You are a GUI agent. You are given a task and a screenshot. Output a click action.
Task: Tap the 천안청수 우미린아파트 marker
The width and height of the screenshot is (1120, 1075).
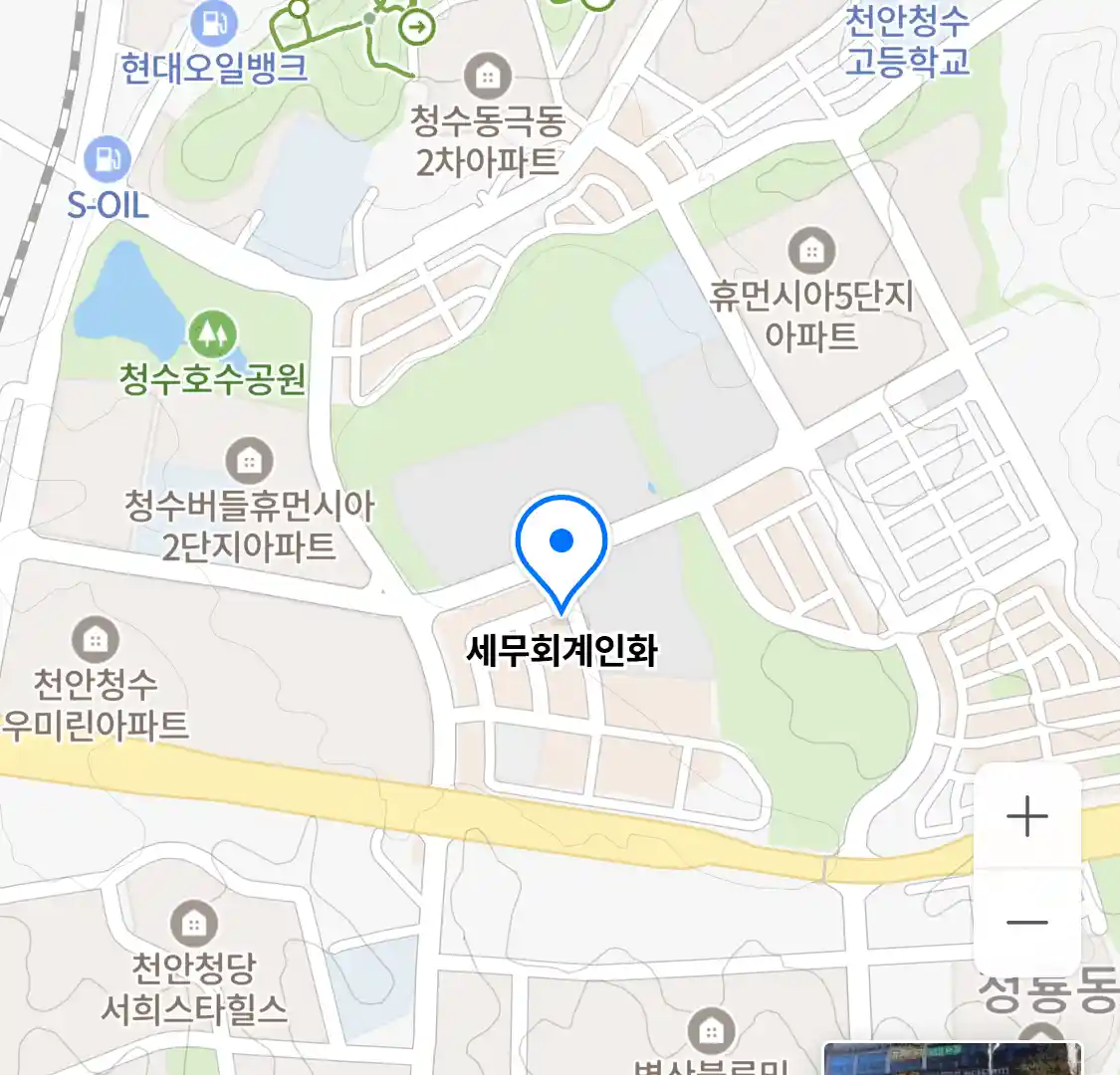coord(96,639)
